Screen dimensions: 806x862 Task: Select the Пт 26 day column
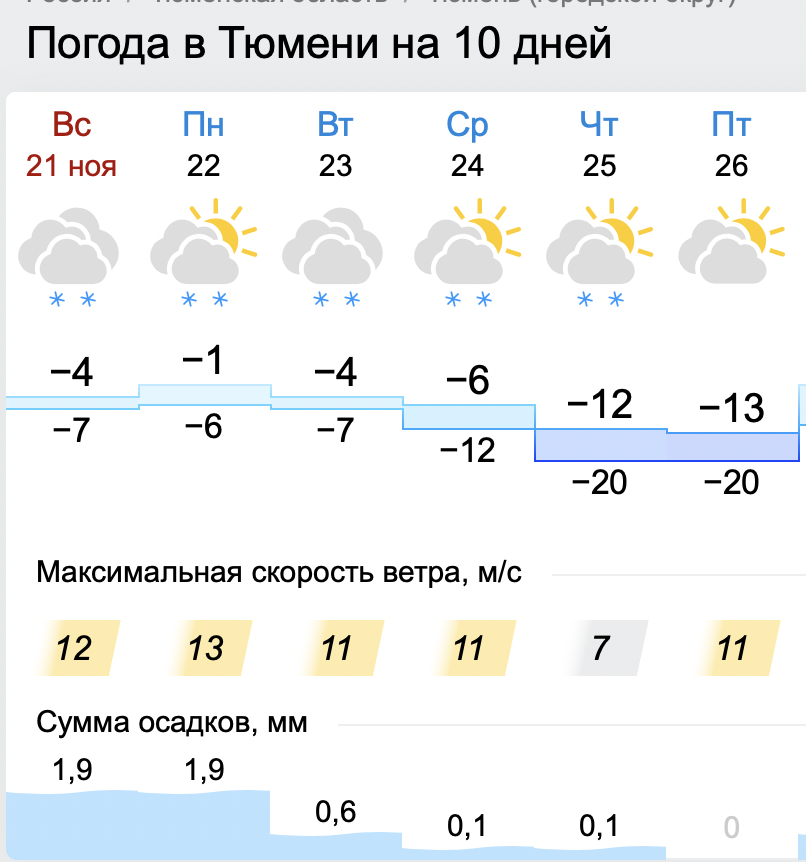coord(731,145)
